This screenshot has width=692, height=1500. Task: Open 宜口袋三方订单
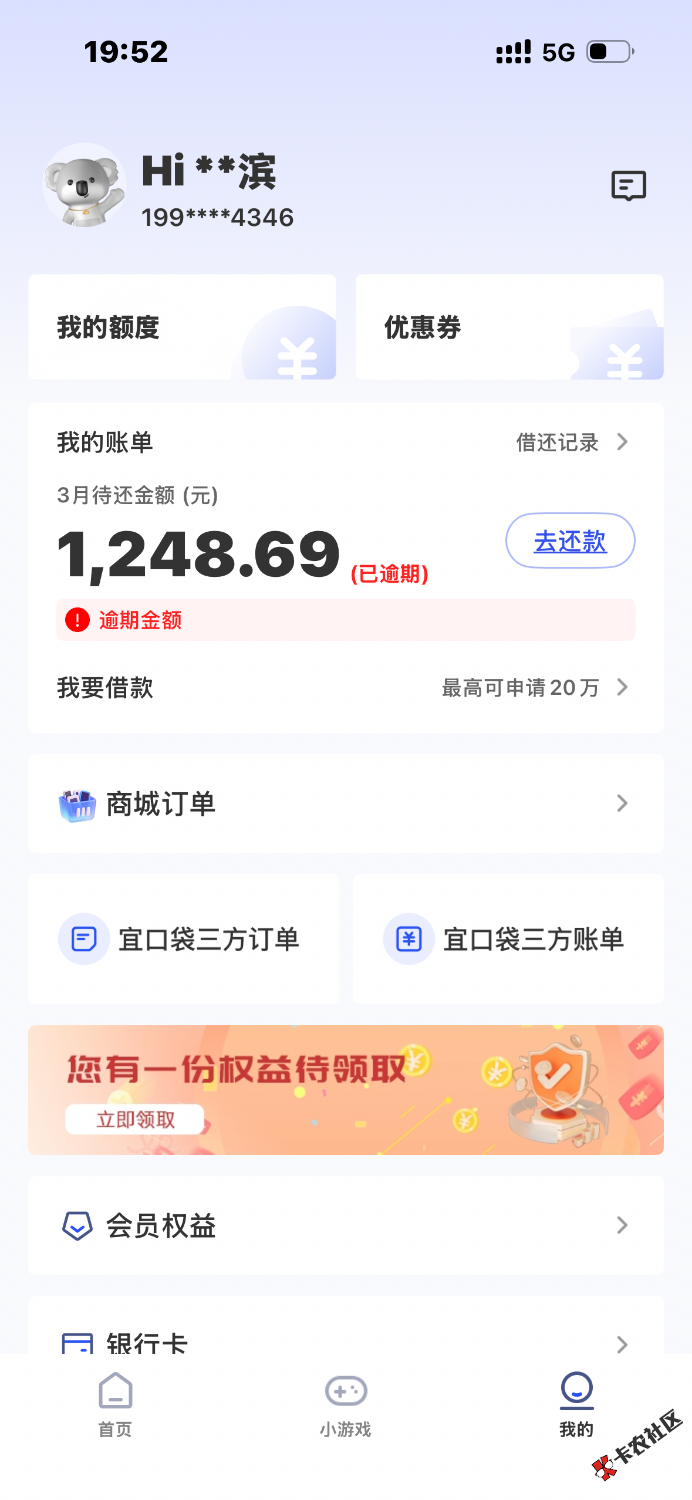pos(183,939)
